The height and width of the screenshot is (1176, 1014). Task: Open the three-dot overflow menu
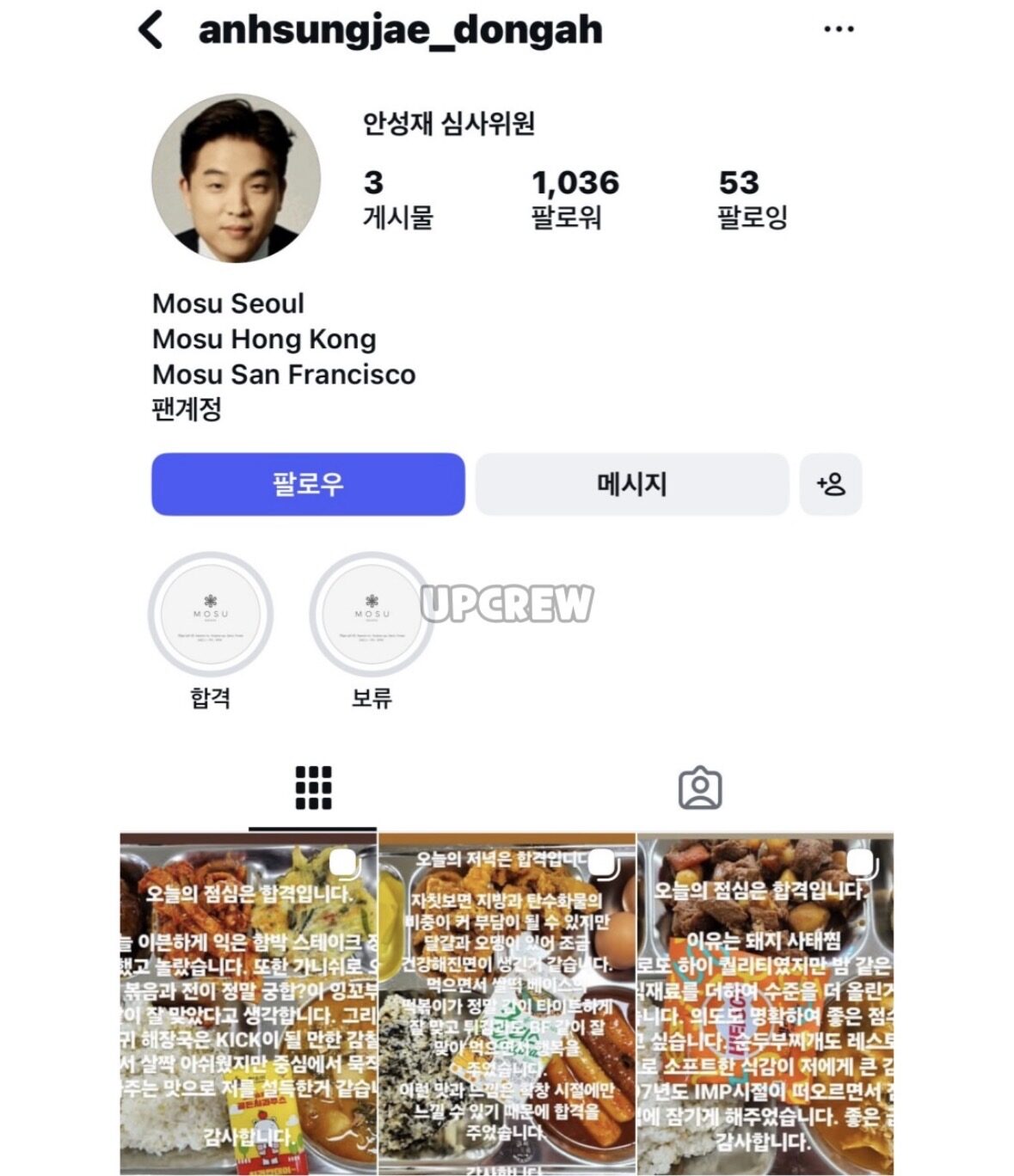point(838,29)
